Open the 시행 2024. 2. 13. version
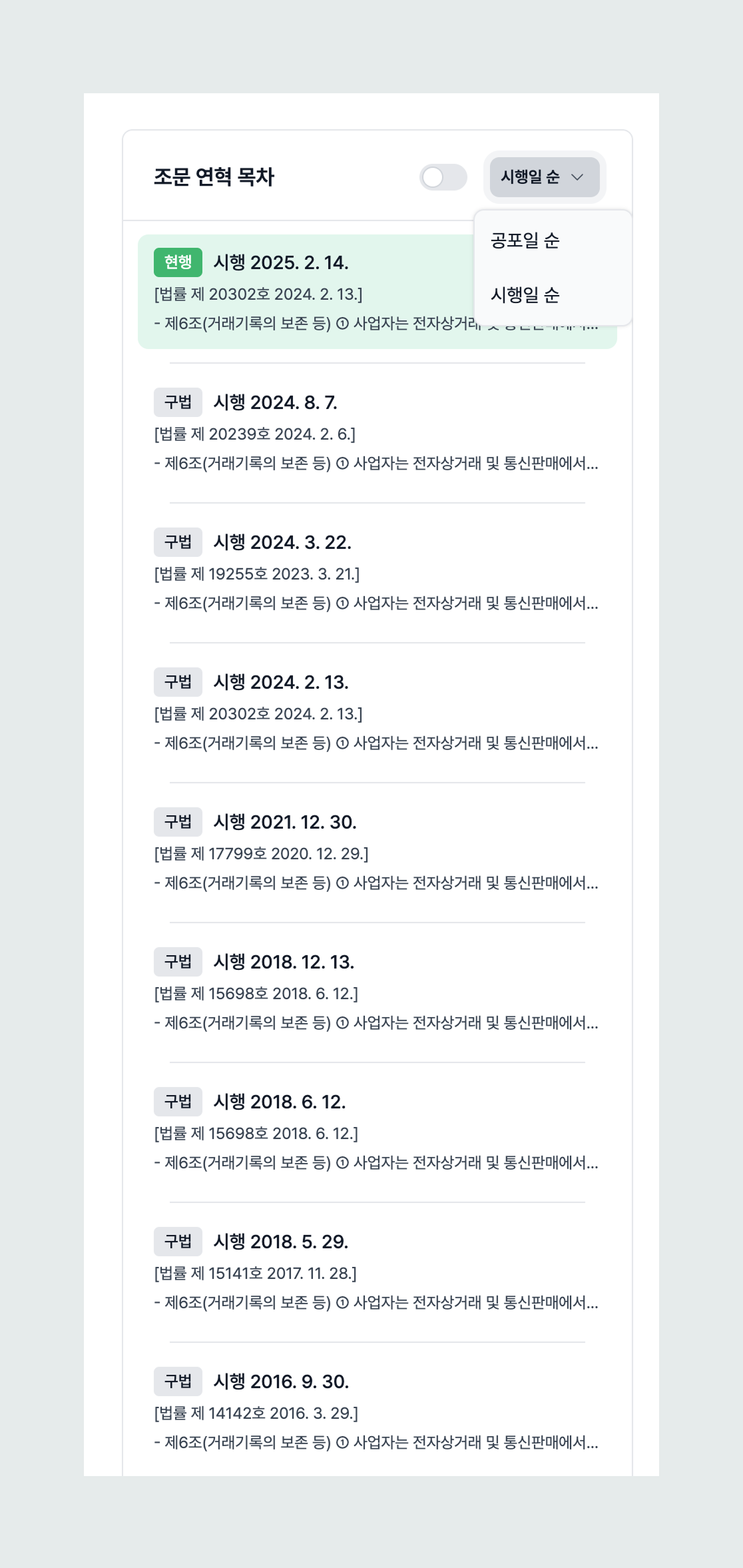This screenshot has width=743, height=1568. pyautogui.click(x=377, y=711)
